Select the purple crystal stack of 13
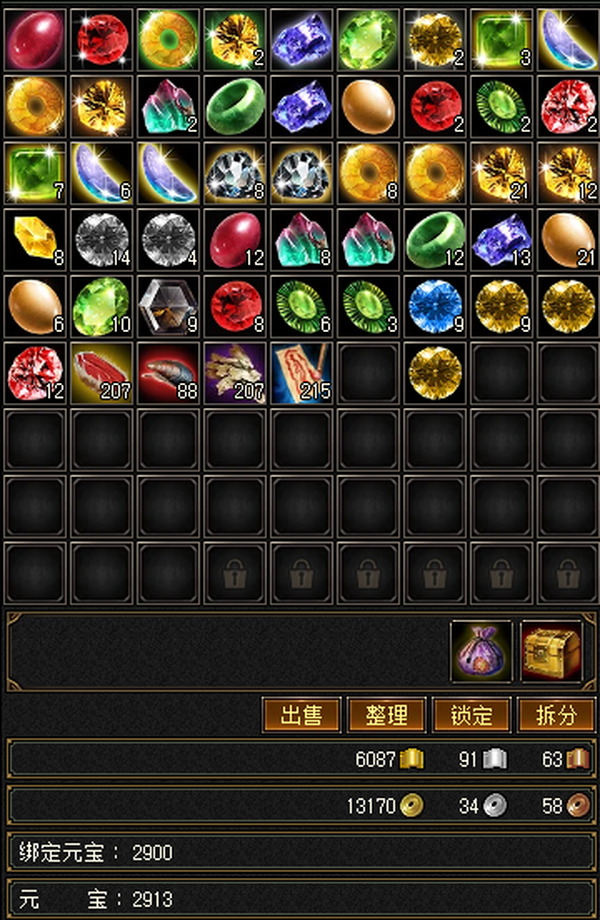 coord(501,240)
